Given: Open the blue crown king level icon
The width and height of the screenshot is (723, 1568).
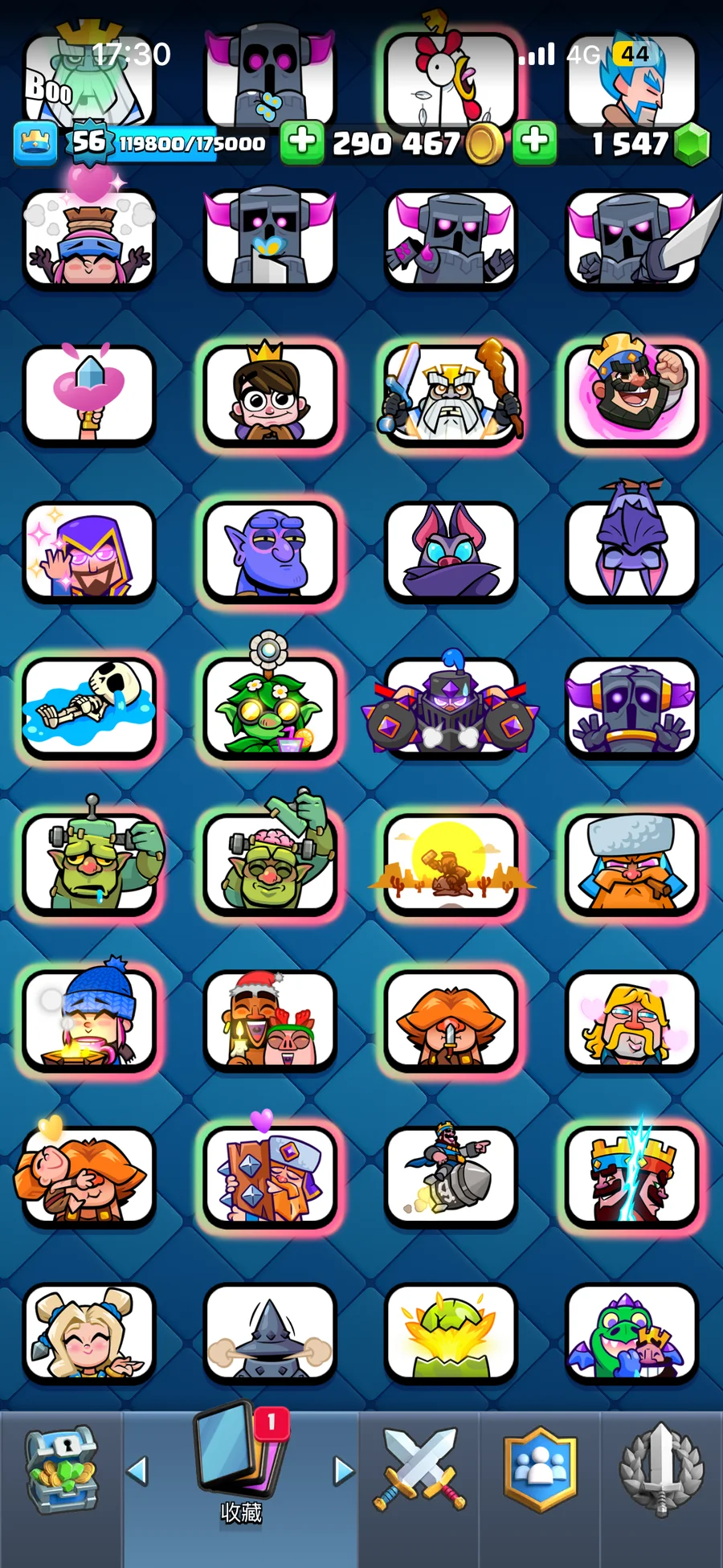Looking at the screenshot, I should [x=35, y=143].
